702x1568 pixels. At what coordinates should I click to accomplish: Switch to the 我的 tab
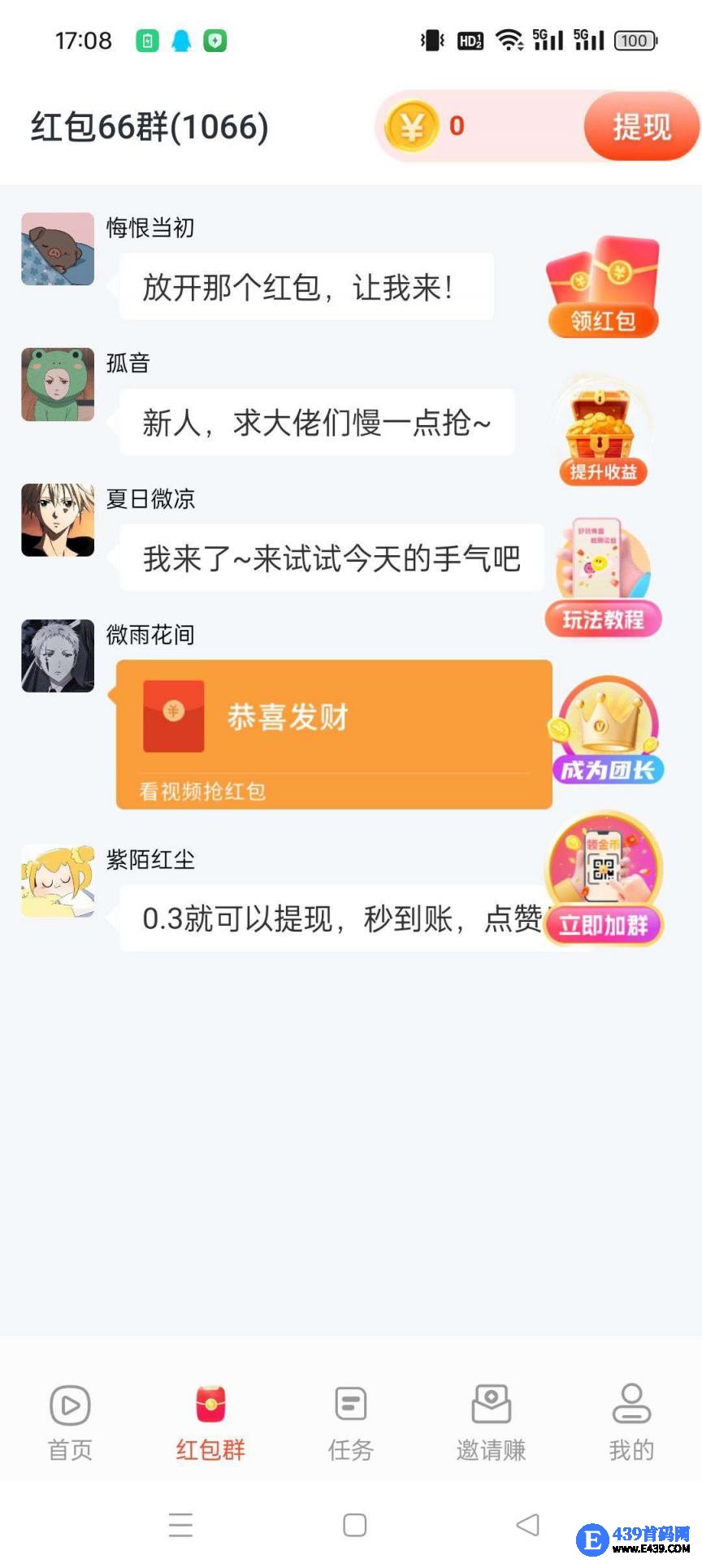pos(631,1422)
